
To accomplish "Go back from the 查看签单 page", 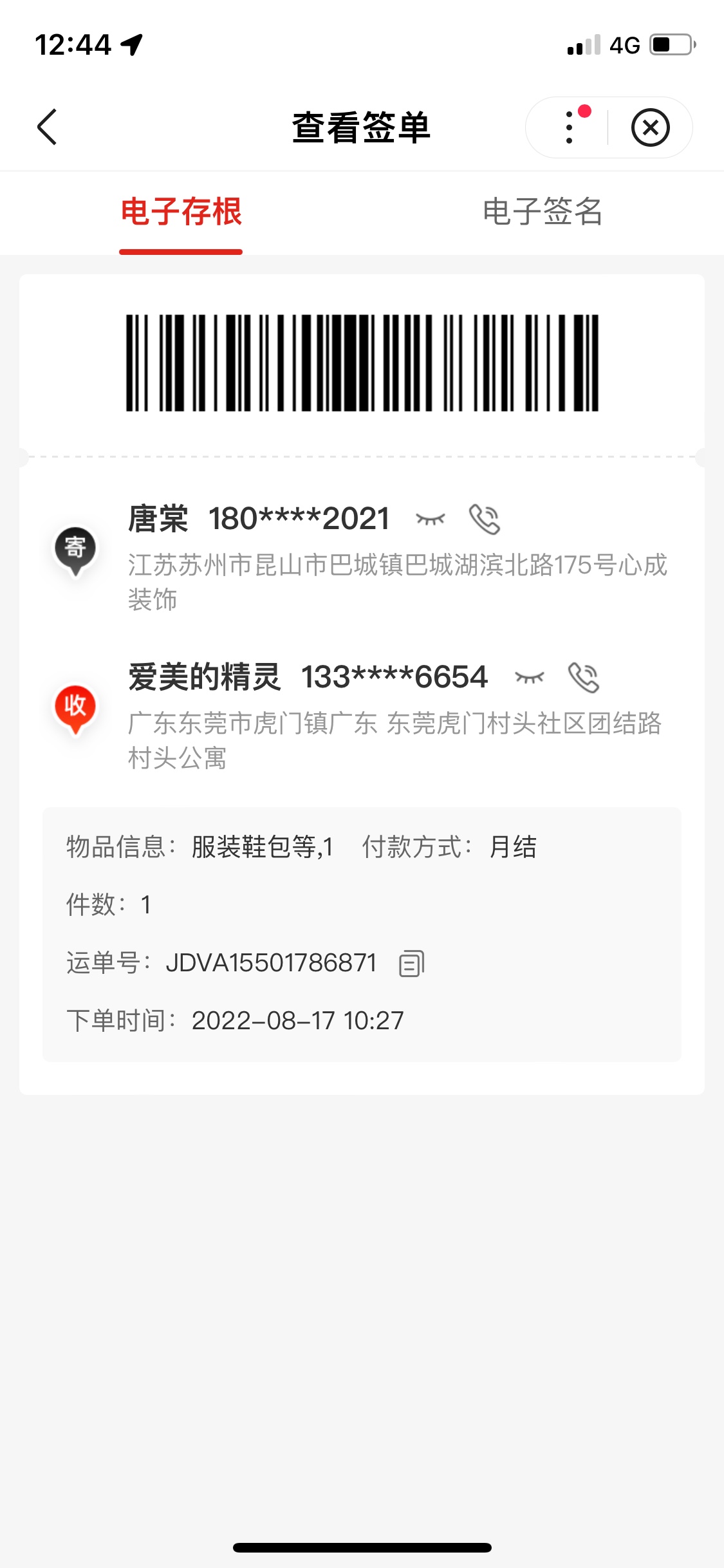I will 47,127.
